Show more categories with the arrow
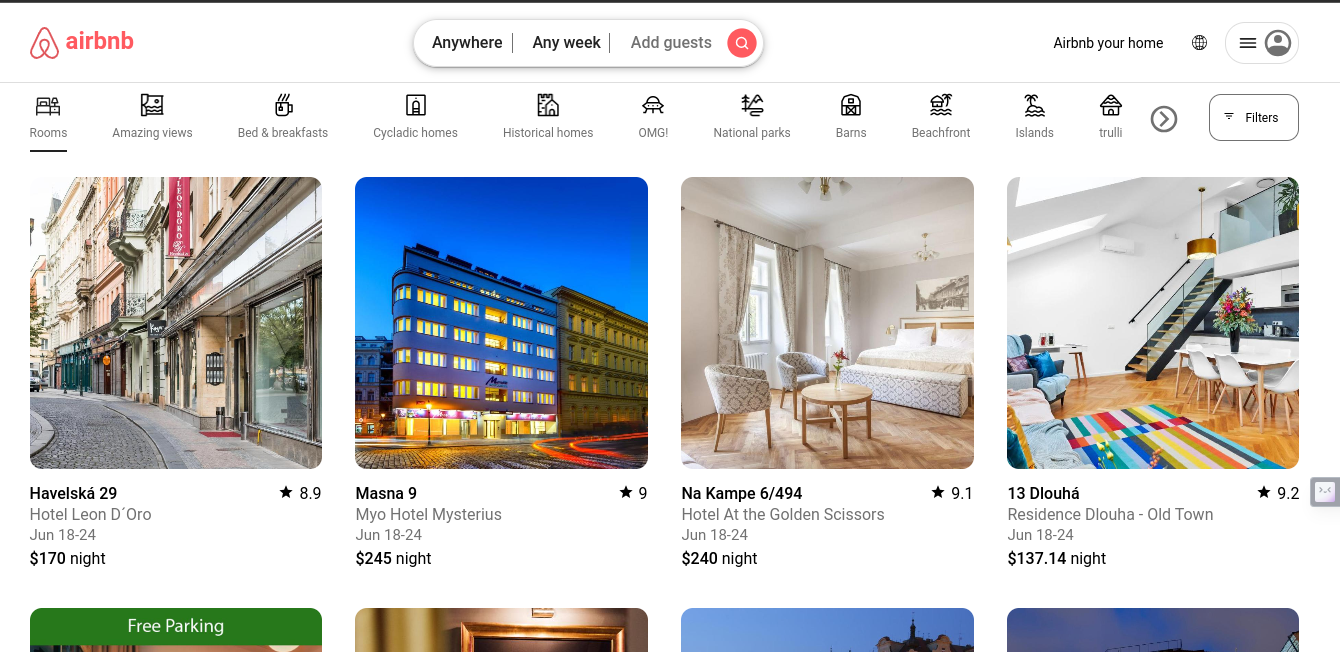Viewport: 1340px width, 652px height. (1163, 119)
